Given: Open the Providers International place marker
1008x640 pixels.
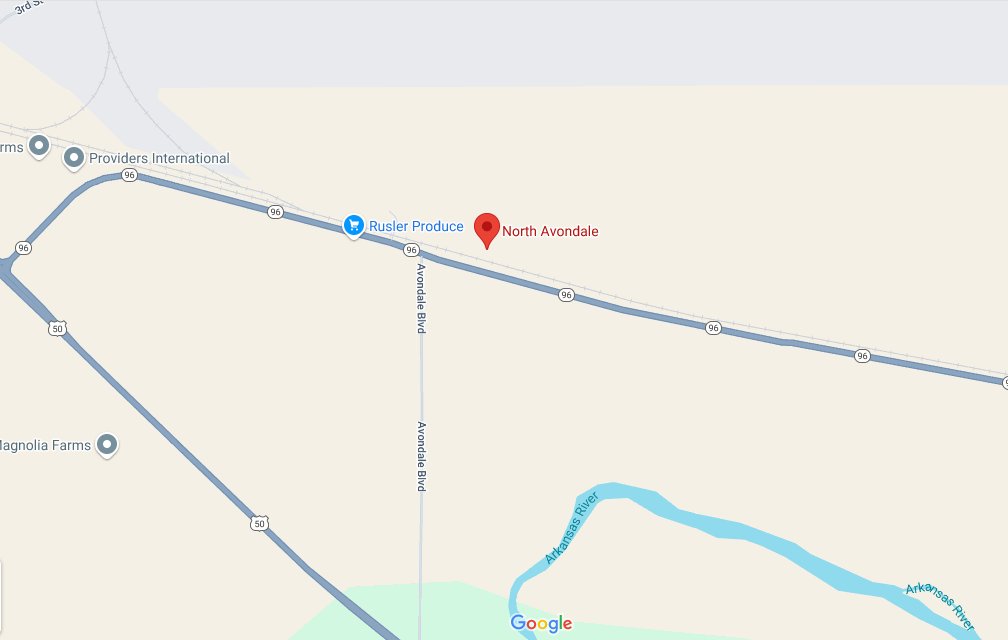Looking at the screenshot, I should [73, 158].
